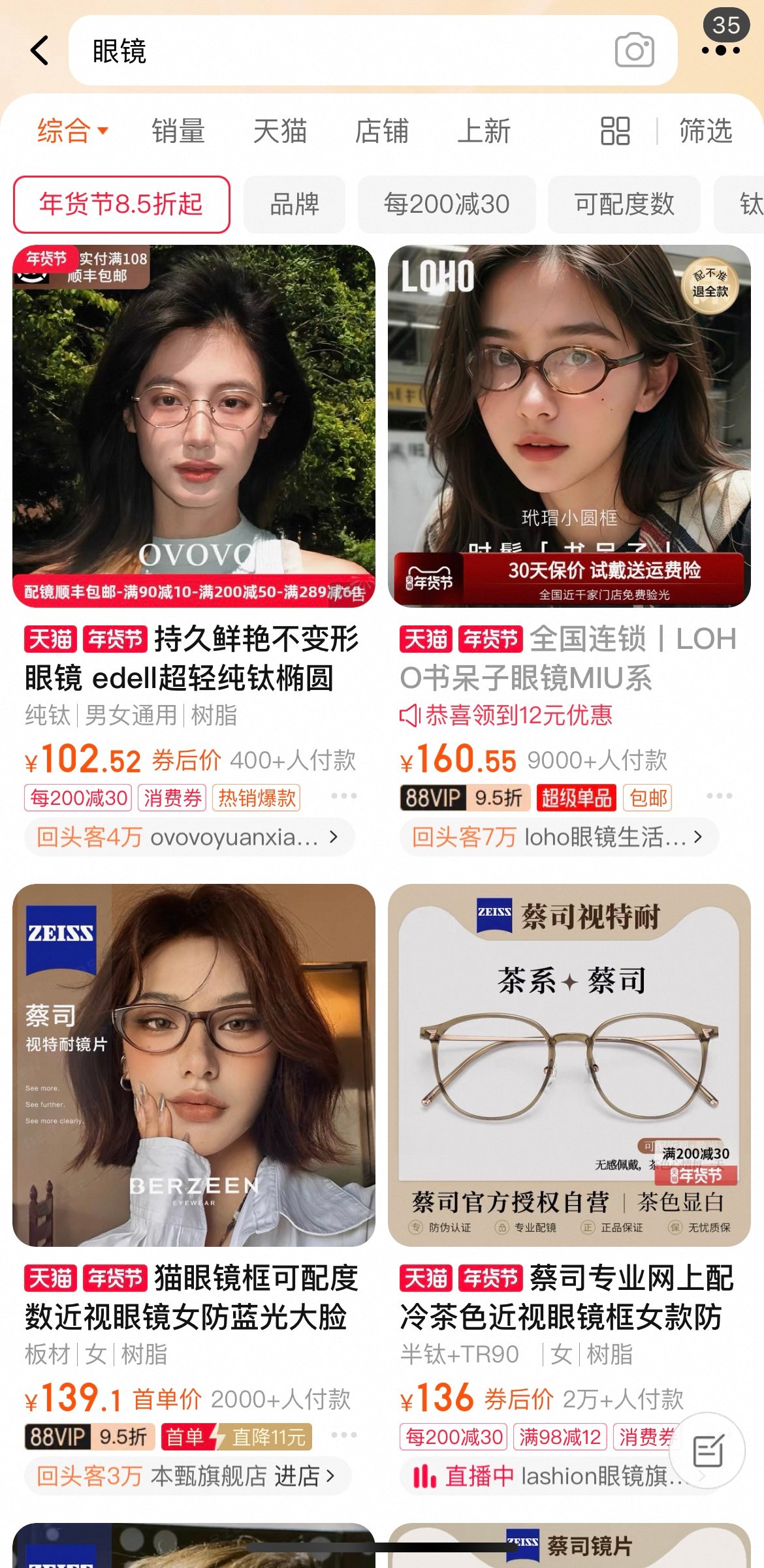Sort results by 销量

click(x=178, y=131)
